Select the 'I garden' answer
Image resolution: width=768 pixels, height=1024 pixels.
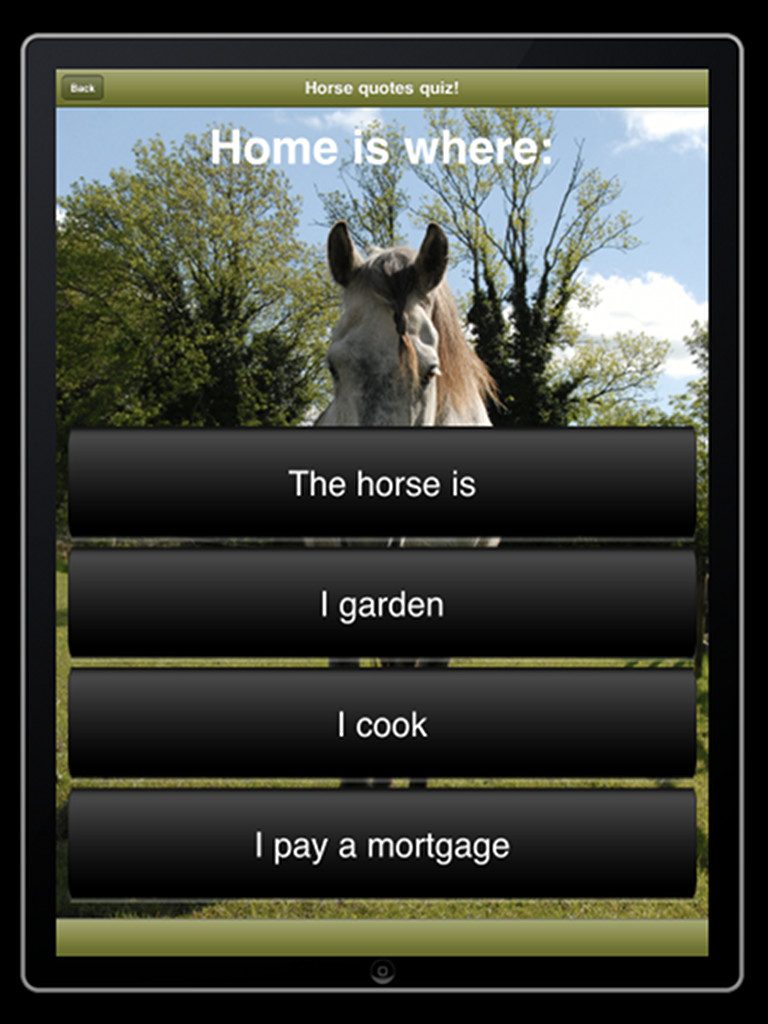(382, 605)
